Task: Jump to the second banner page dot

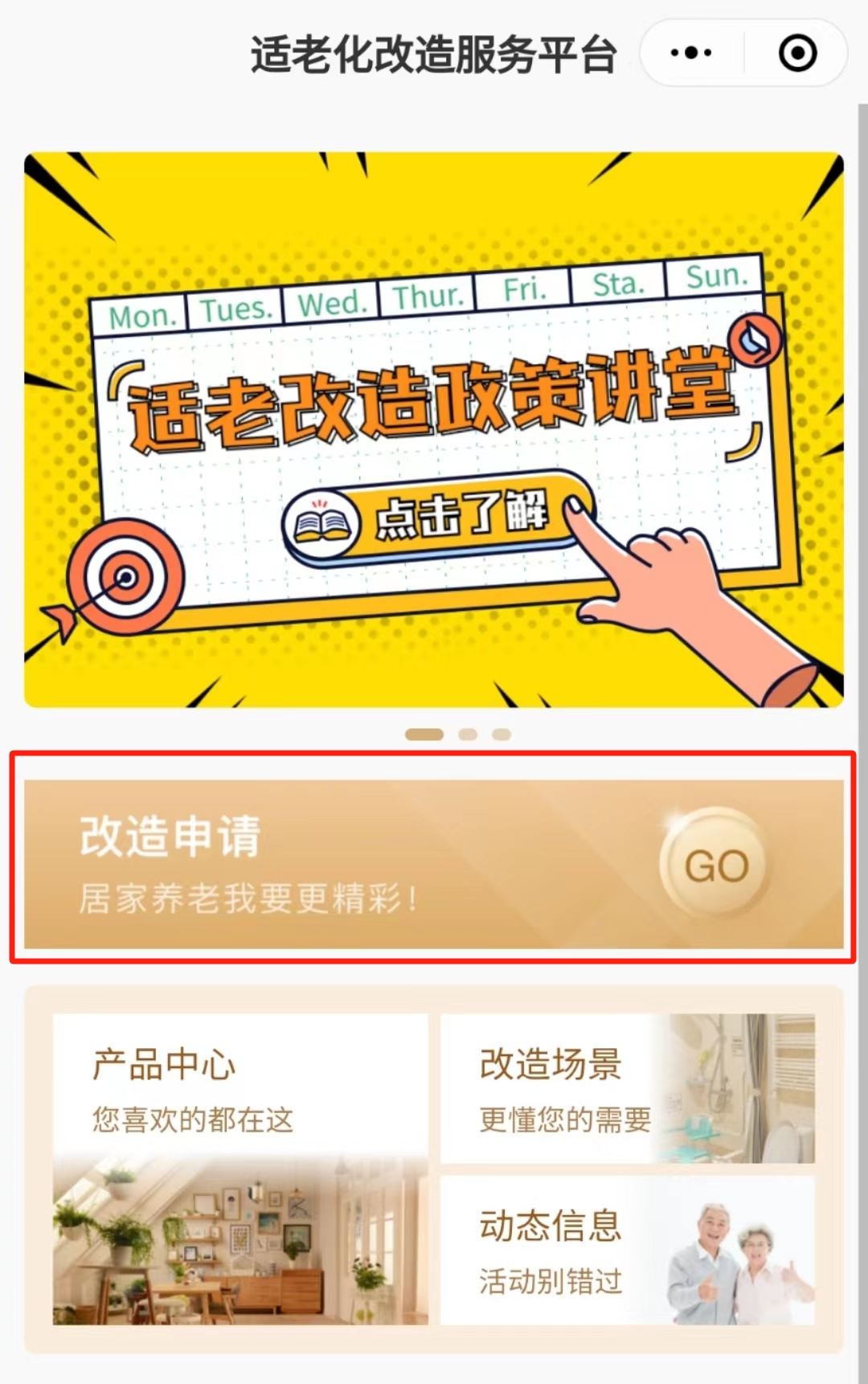Action: tap(468, 734)
